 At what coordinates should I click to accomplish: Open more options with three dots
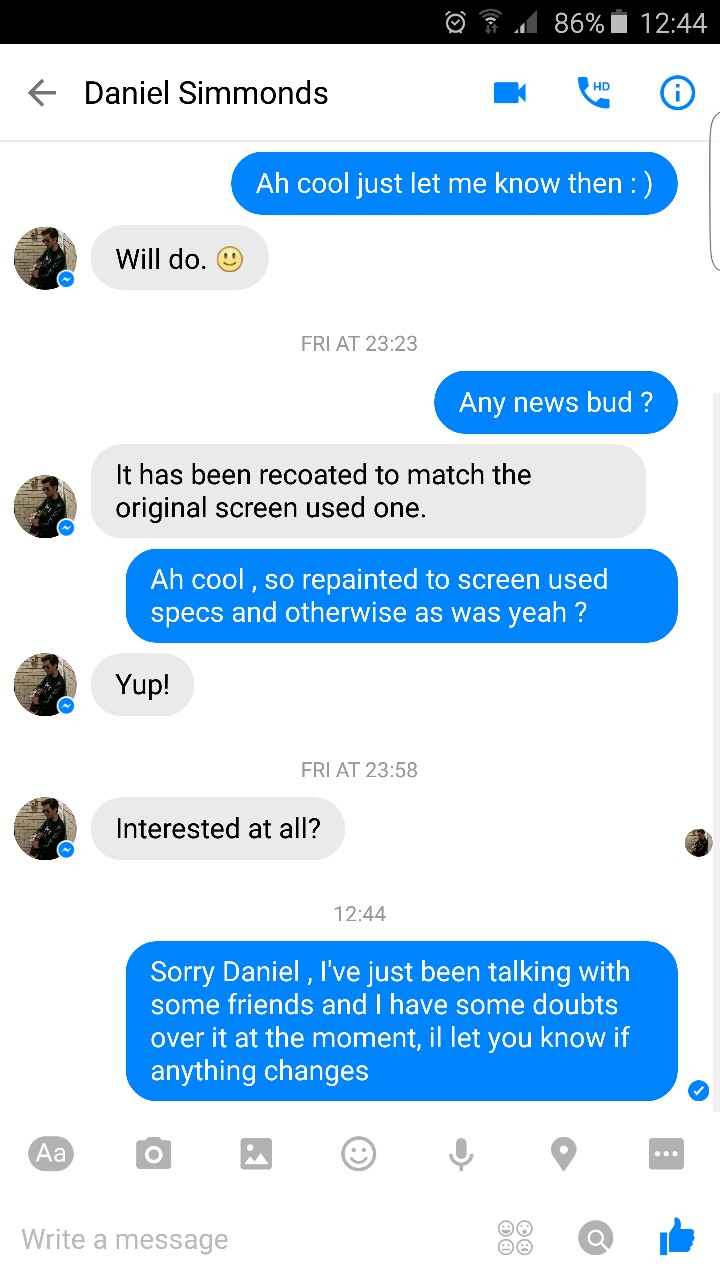click(x=666, y=1153)
